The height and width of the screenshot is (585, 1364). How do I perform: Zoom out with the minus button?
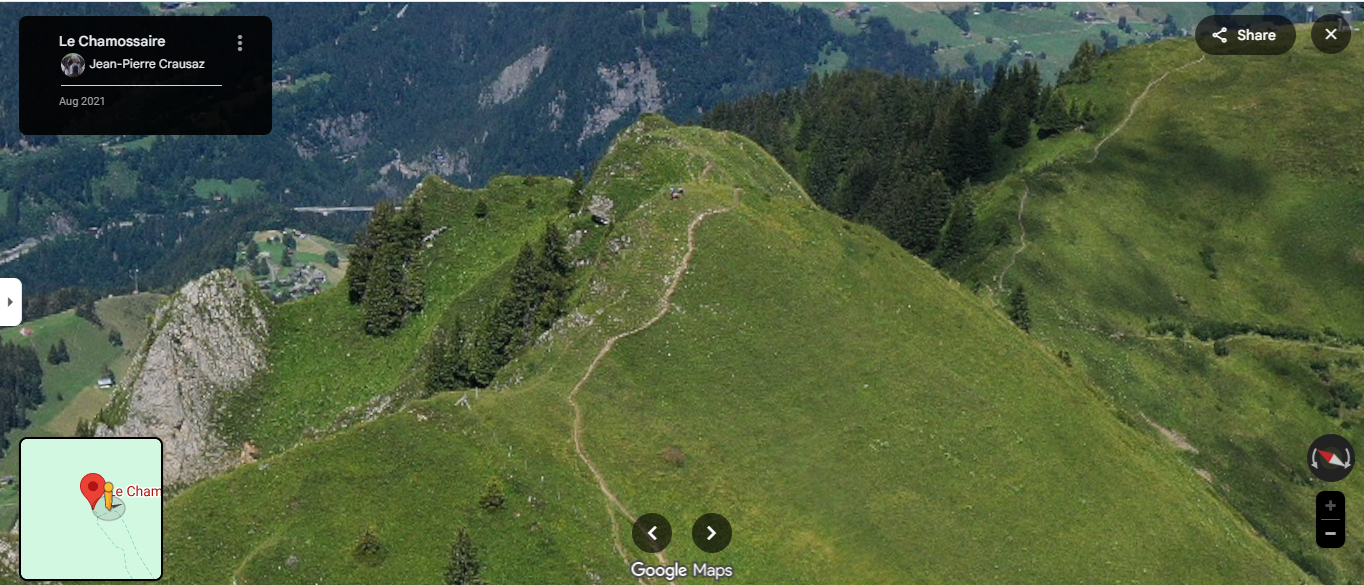click(1330, 534)
